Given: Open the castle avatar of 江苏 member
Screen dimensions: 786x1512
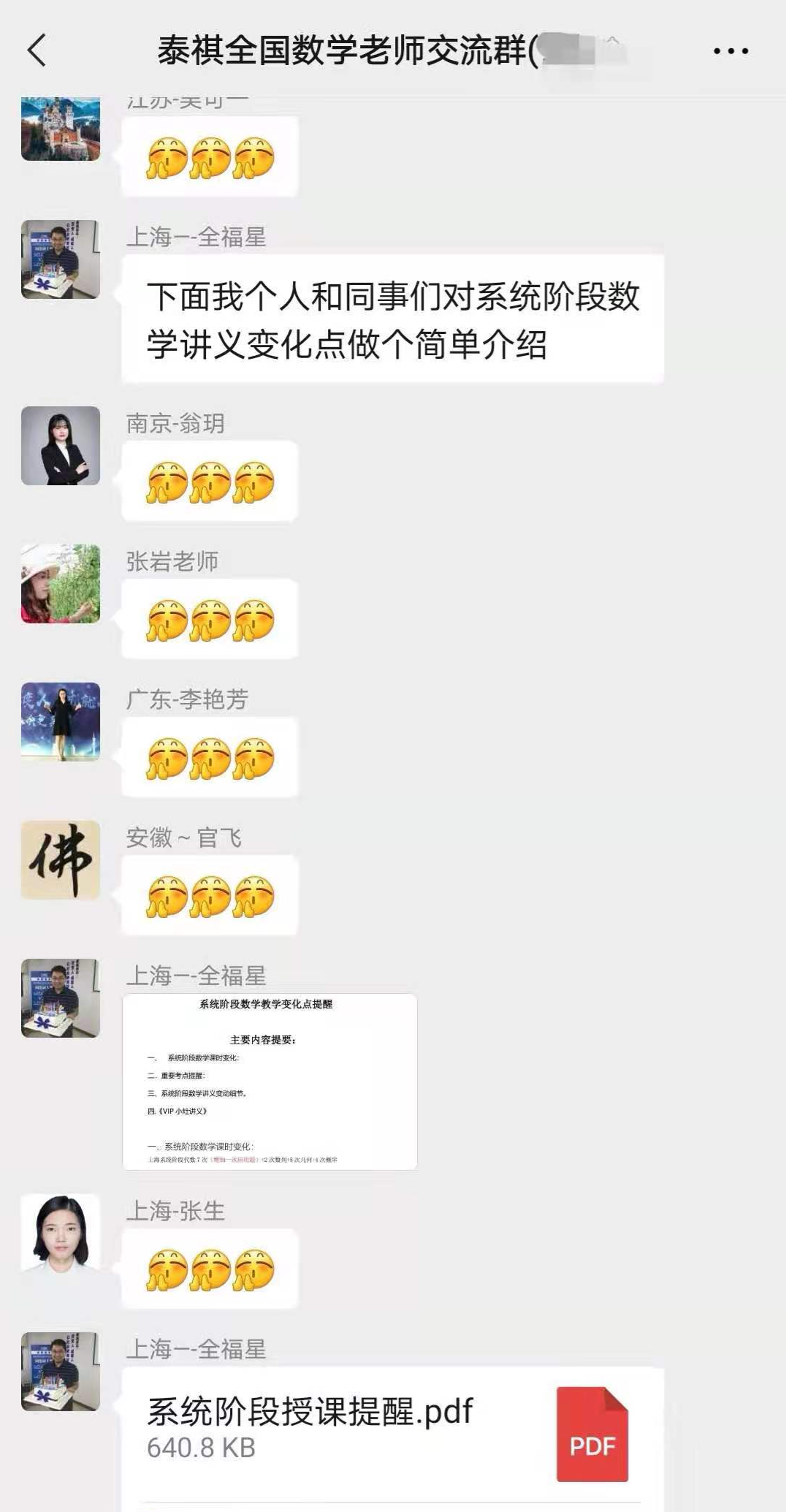Looking at the screenshot, I should pyautogui.click(x=61, y=129).
